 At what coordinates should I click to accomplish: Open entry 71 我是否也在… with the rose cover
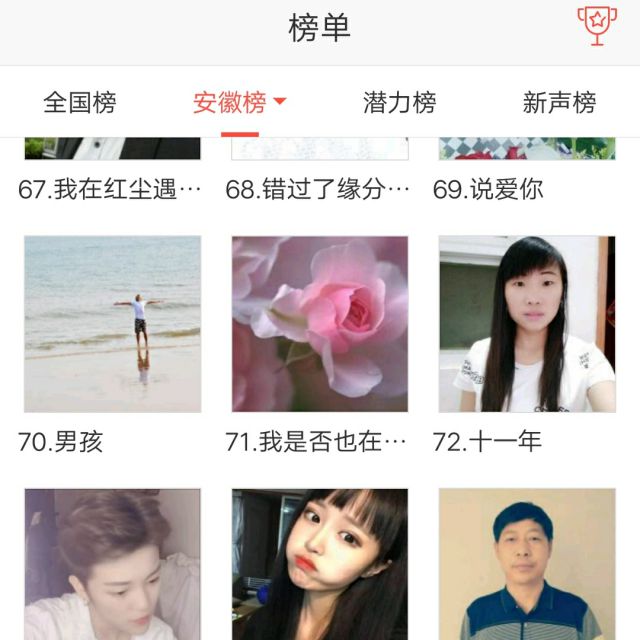click(x=320, y=324)
